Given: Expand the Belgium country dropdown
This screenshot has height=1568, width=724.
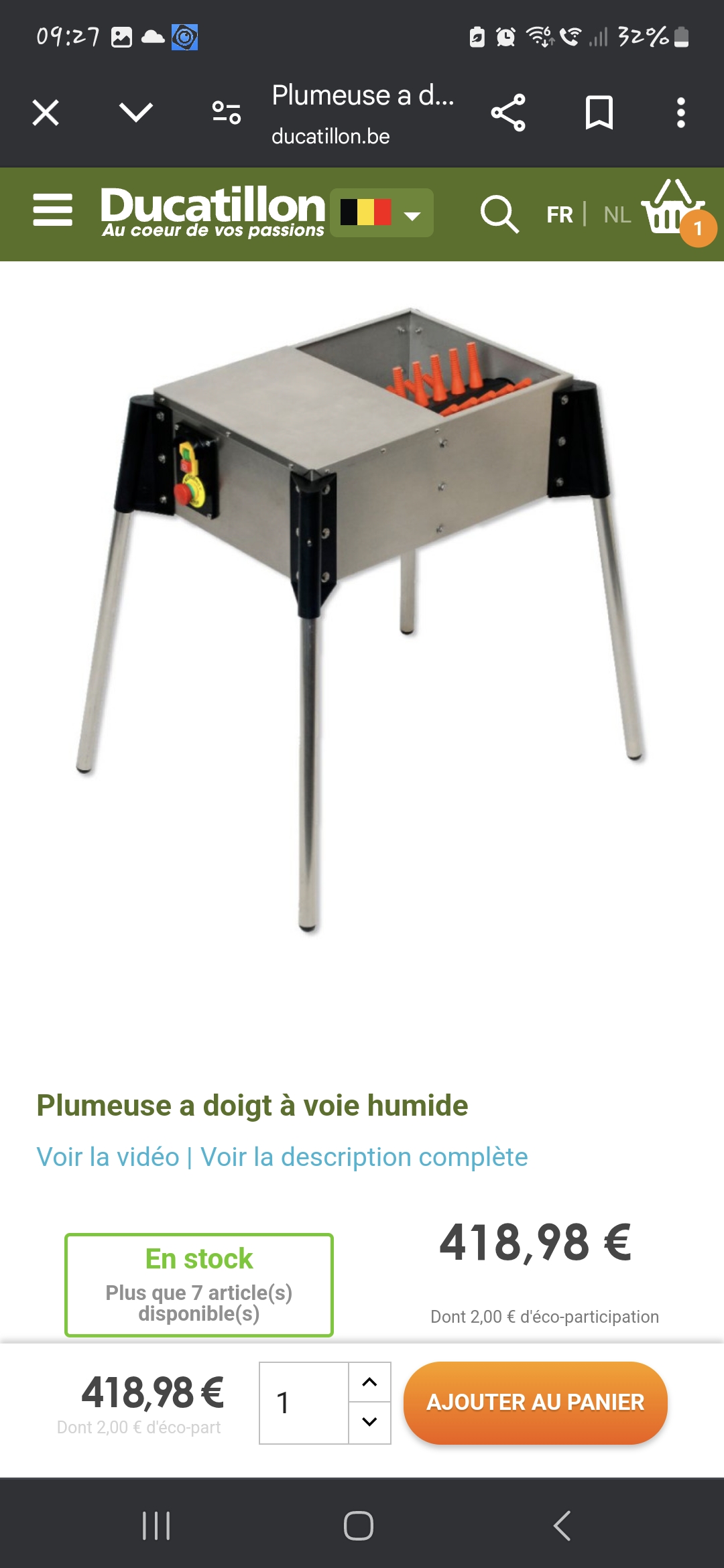Looking at the screenshot, I should pos(382,214).
